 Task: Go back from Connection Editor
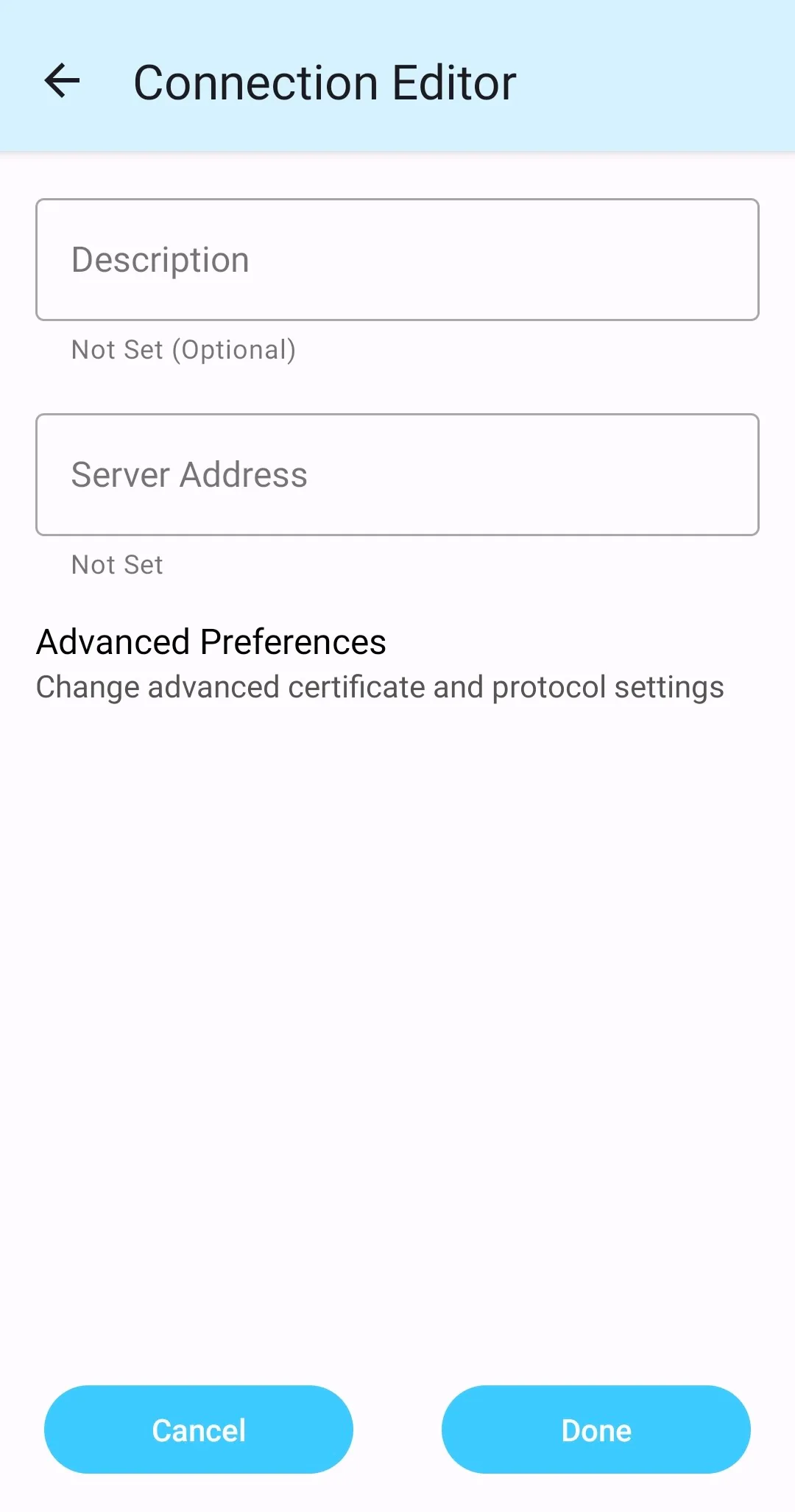click(x=63, y=81)
